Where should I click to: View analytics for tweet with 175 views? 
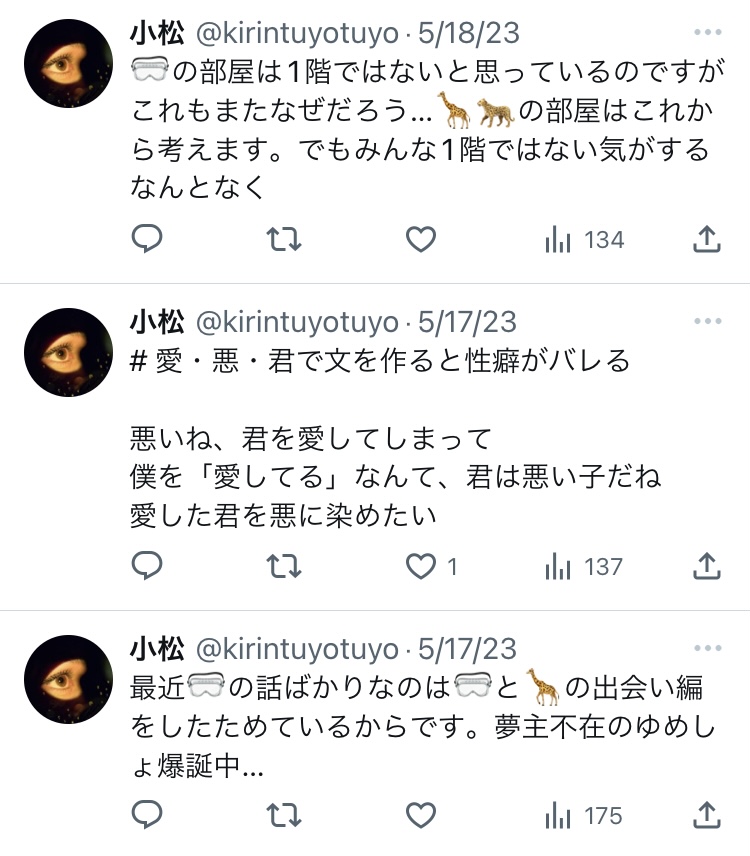coord(584,816)
